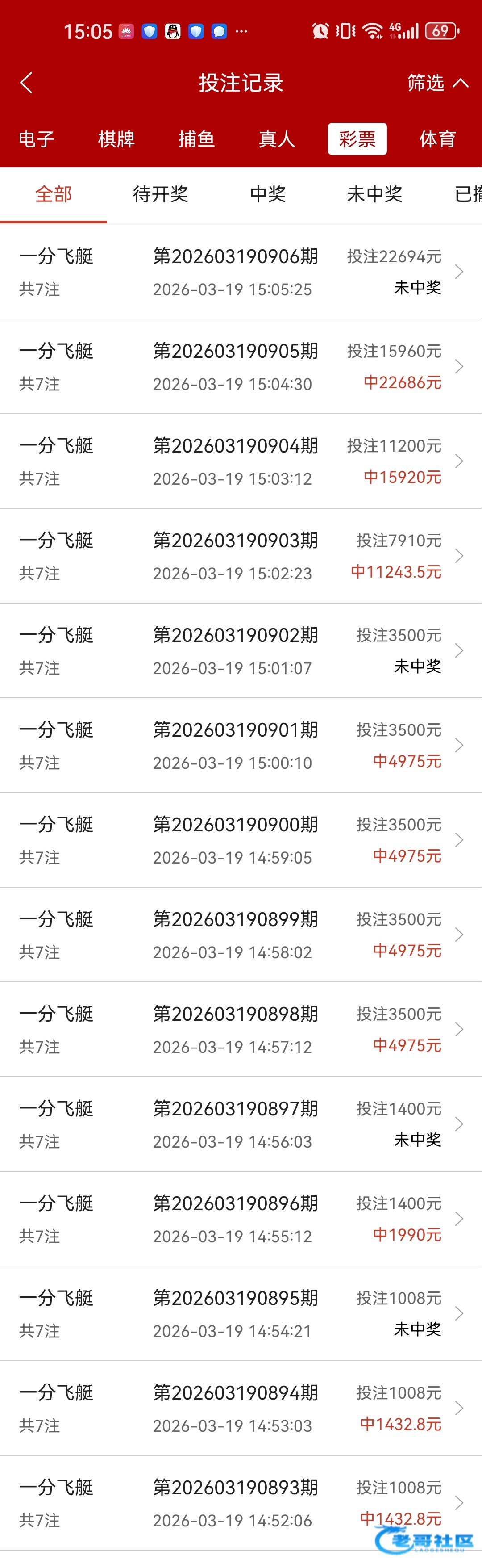The width and height of the screenshot is (482, 1568).
Task: Select the 捕鱼 category tab
Action: click(x=196, y=139)
